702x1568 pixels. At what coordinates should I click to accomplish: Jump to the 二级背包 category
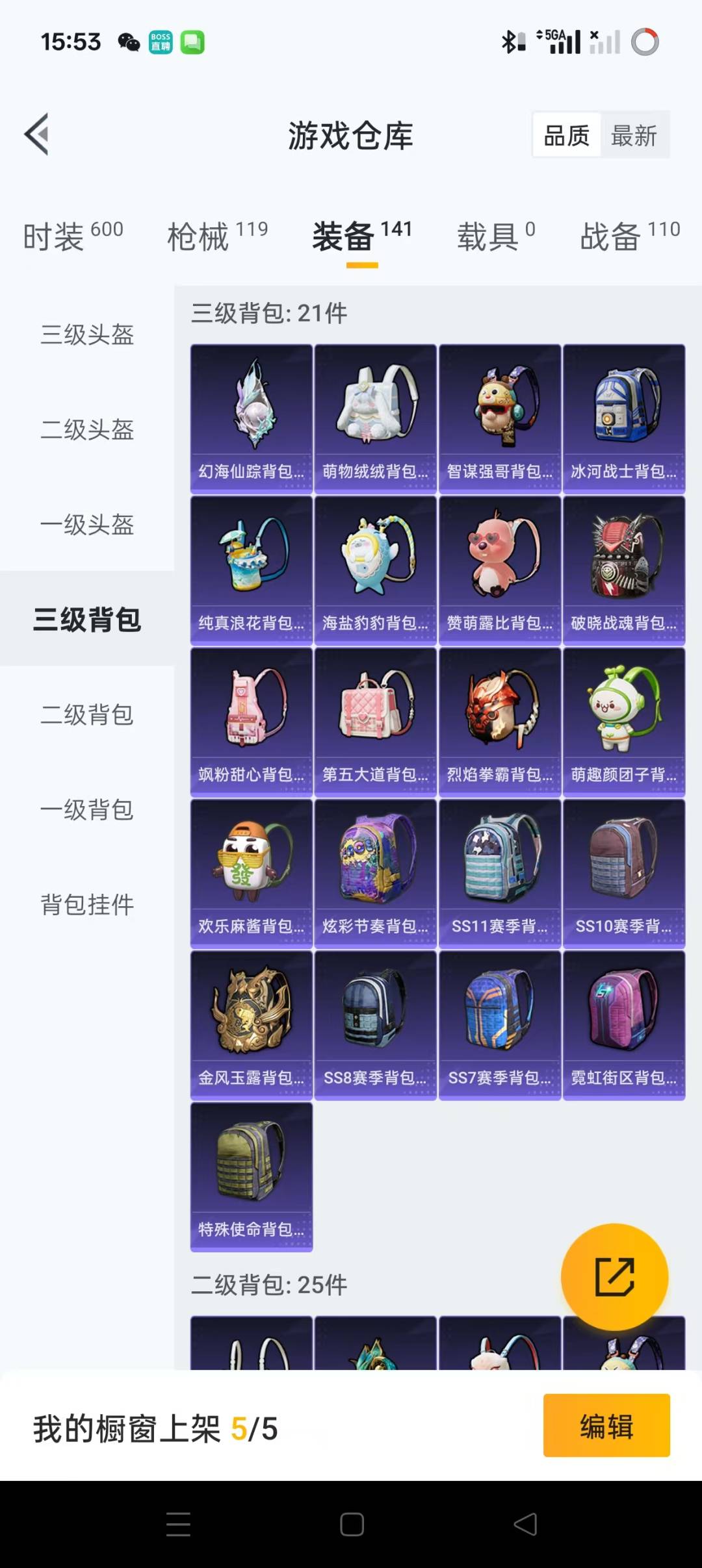[x=87, y=714]
